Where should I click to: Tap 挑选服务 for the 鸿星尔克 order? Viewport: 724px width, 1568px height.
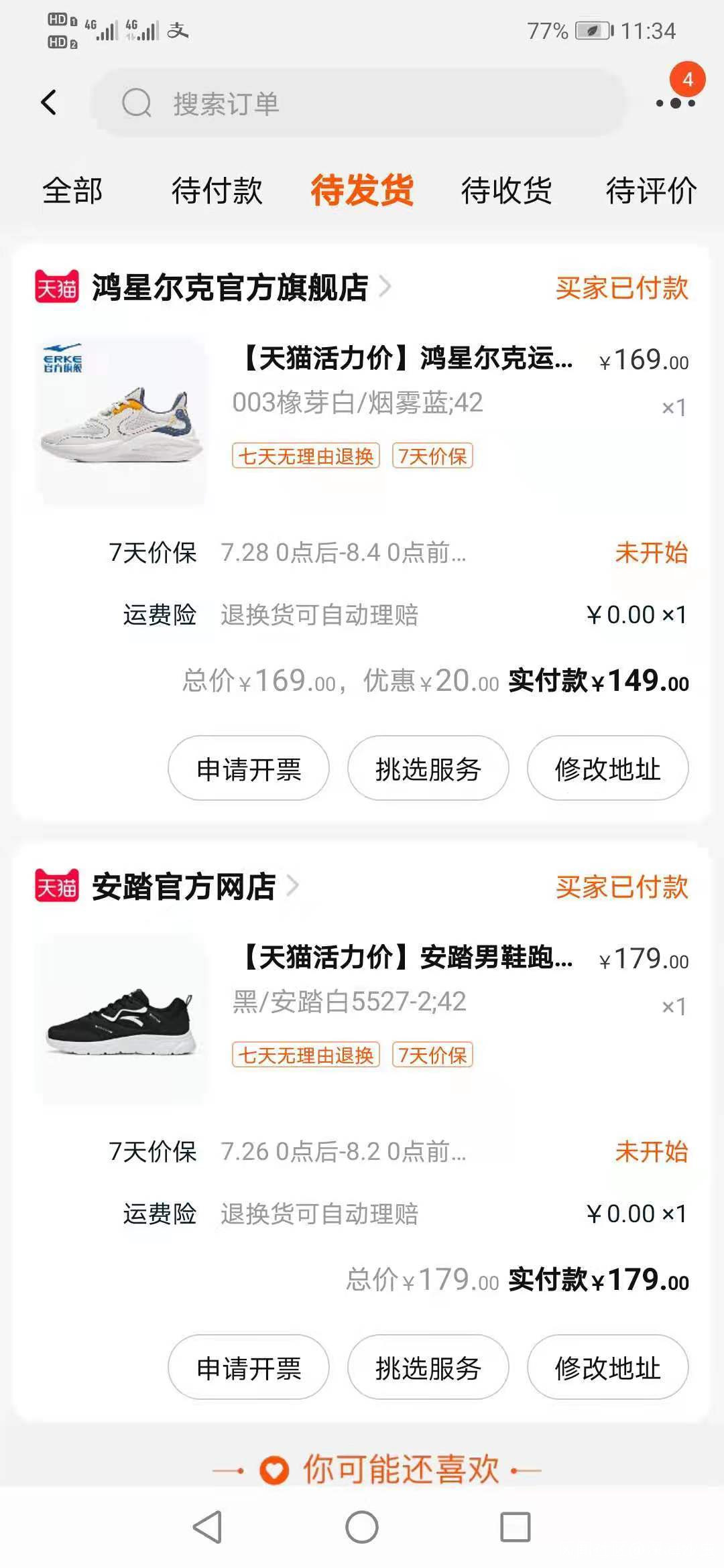[x=428, y=769]
